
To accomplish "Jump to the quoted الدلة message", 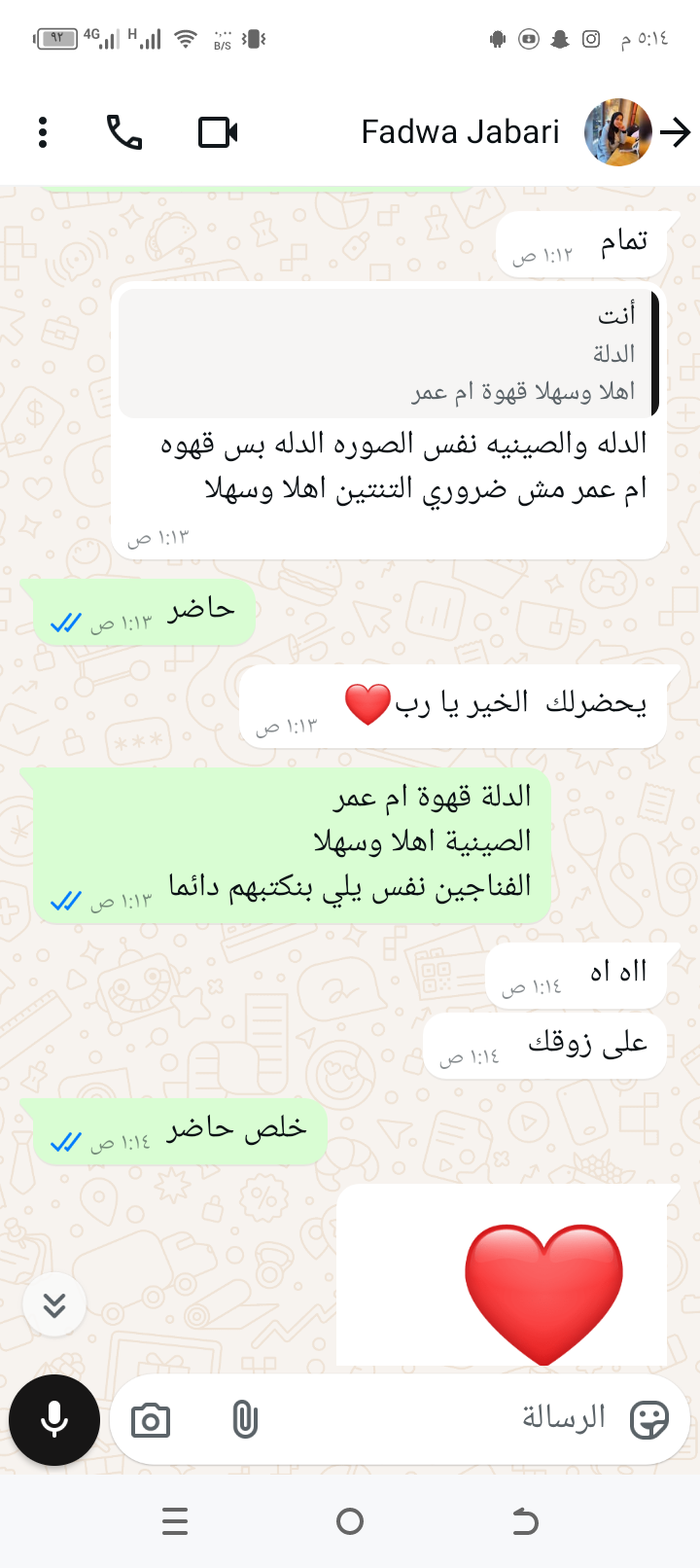I will (389, 353).
